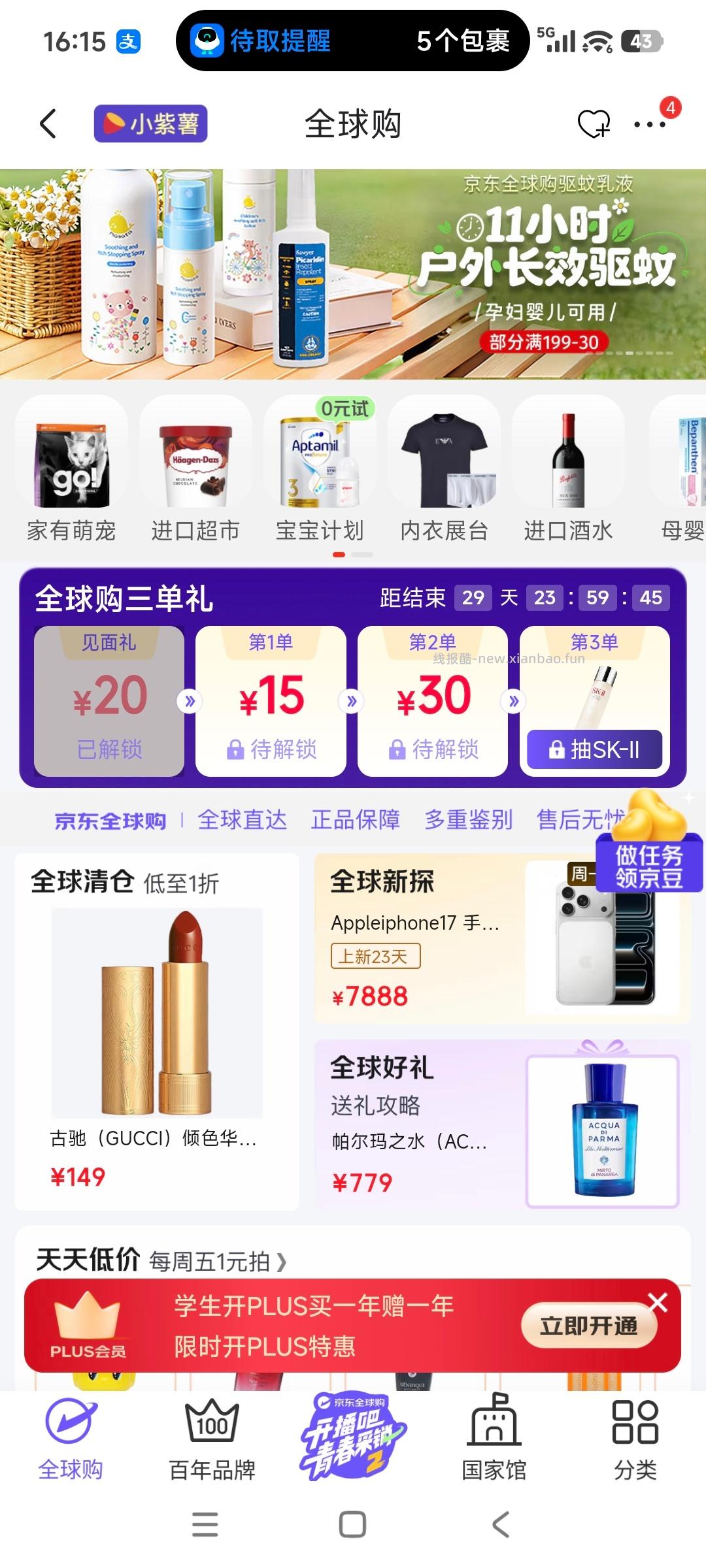Tap 立即开通 to activate PLUS membership
This screenshot has width=706, height=1568.
[587, 1325]
